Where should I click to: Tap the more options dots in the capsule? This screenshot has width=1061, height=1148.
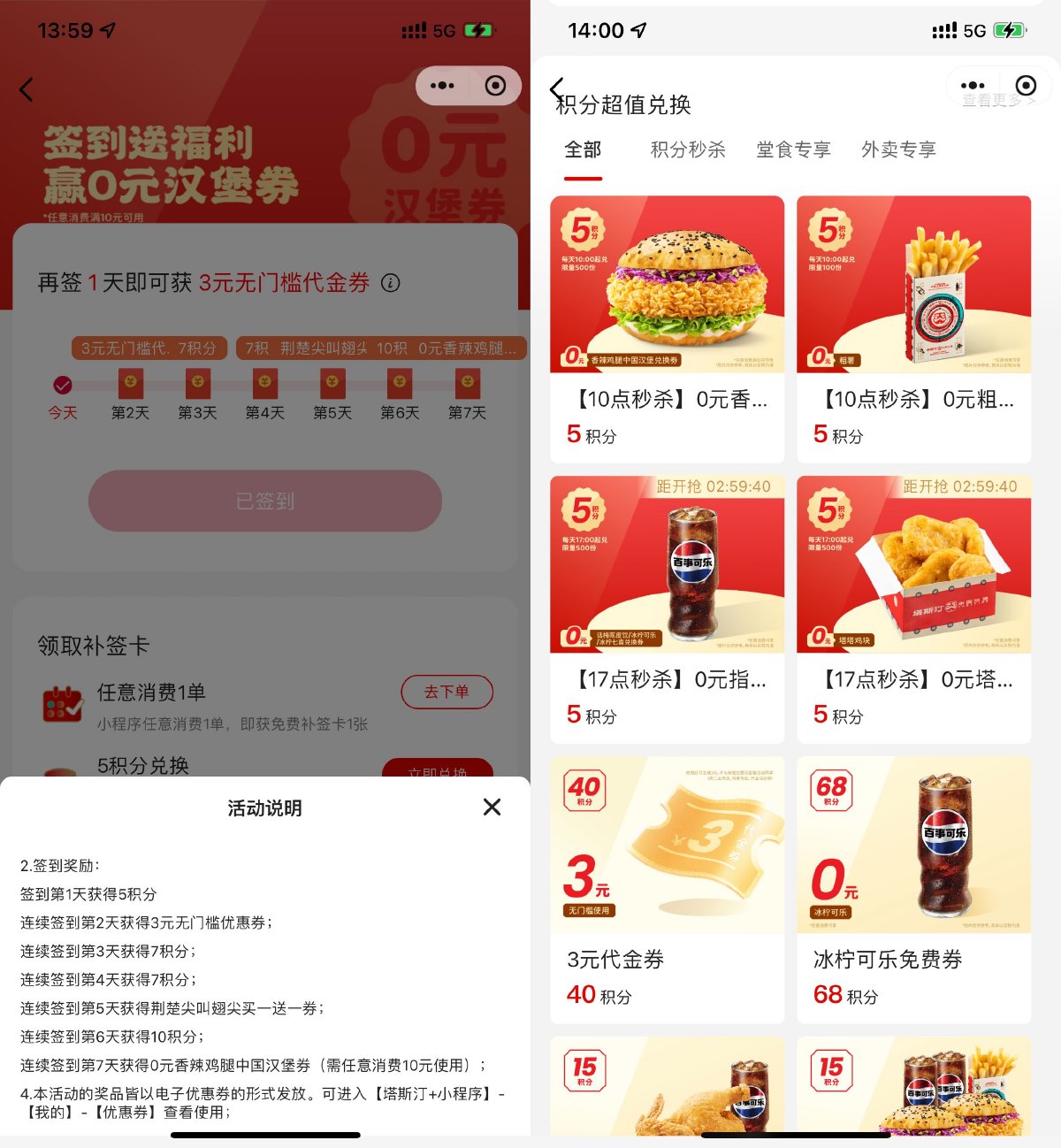[x=441, y=85]
